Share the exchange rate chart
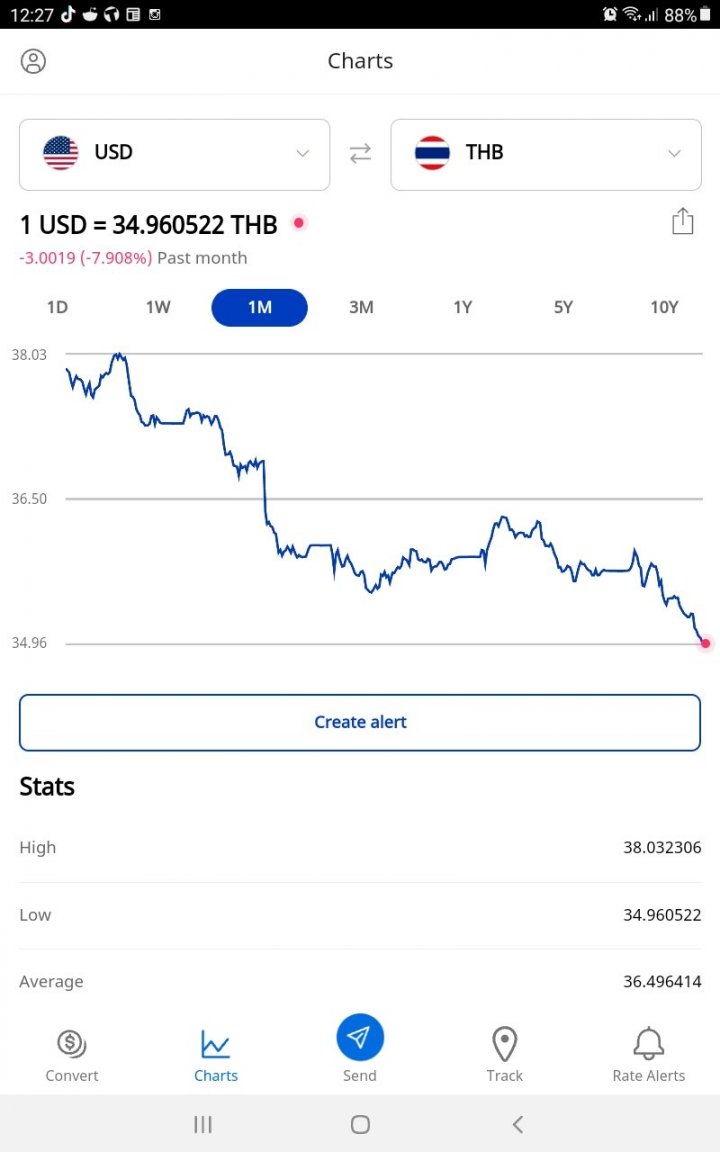The width and height of the screenshot is (720, 1152). [x=683, y=220]
